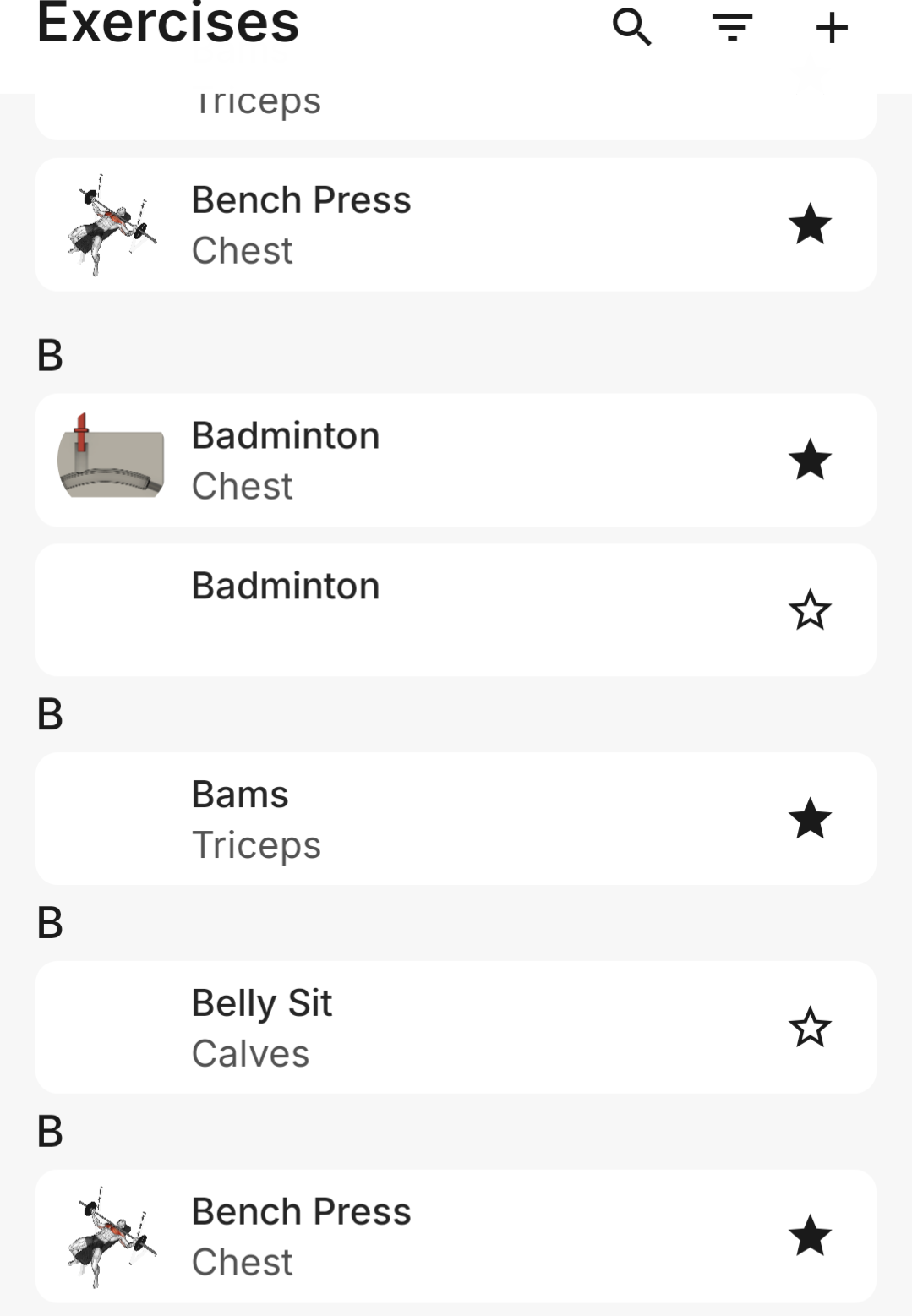Open the Belly Sit exercise
The image size is (912, 1316).
[x=423, y=1027]
